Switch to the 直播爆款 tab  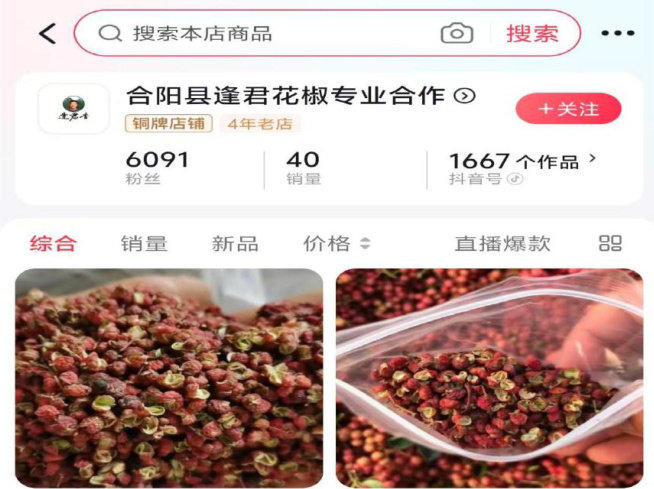point(502,243)
